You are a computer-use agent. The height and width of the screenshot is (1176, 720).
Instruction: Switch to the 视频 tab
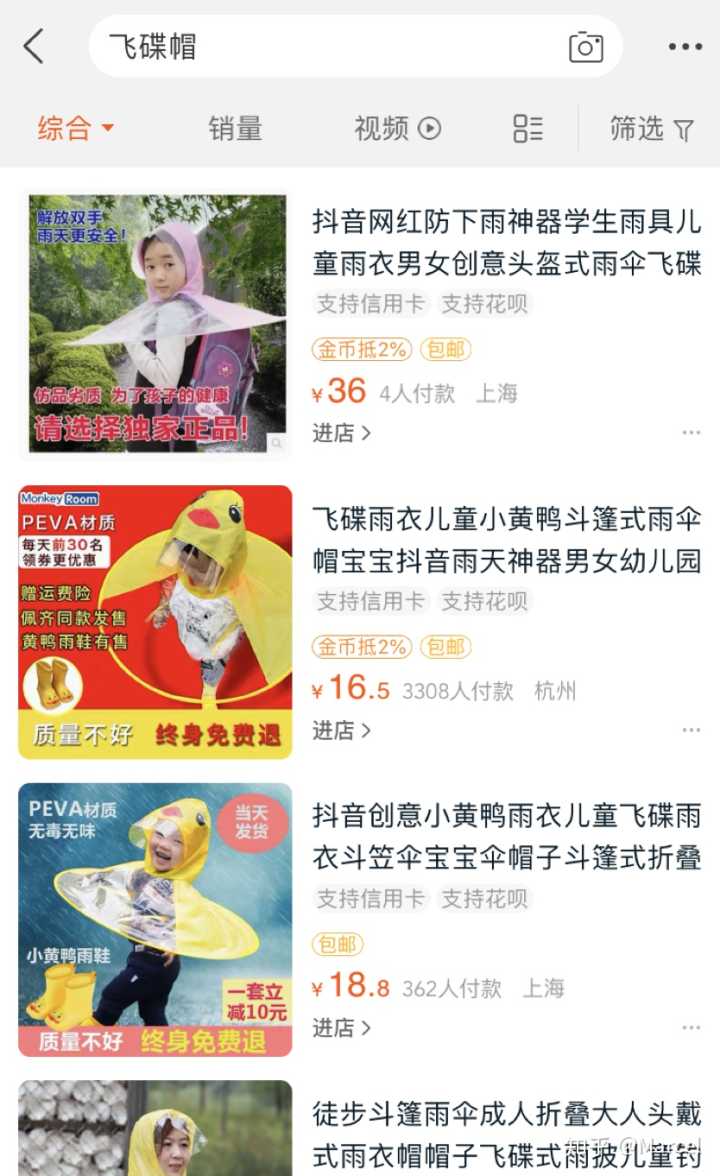point(397,128)
